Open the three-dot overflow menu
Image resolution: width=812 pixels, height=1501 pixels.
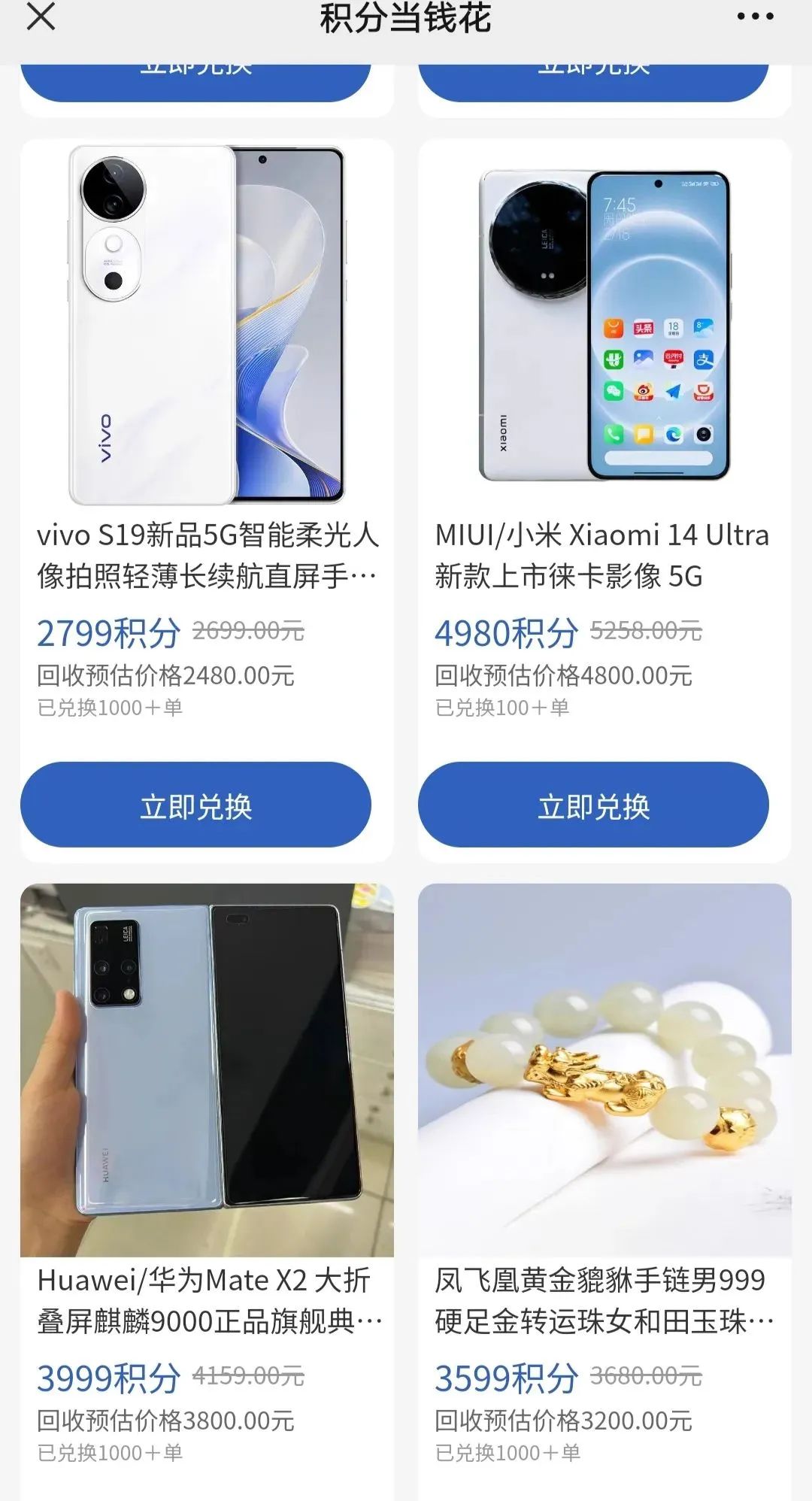click(x=755, y=17)
